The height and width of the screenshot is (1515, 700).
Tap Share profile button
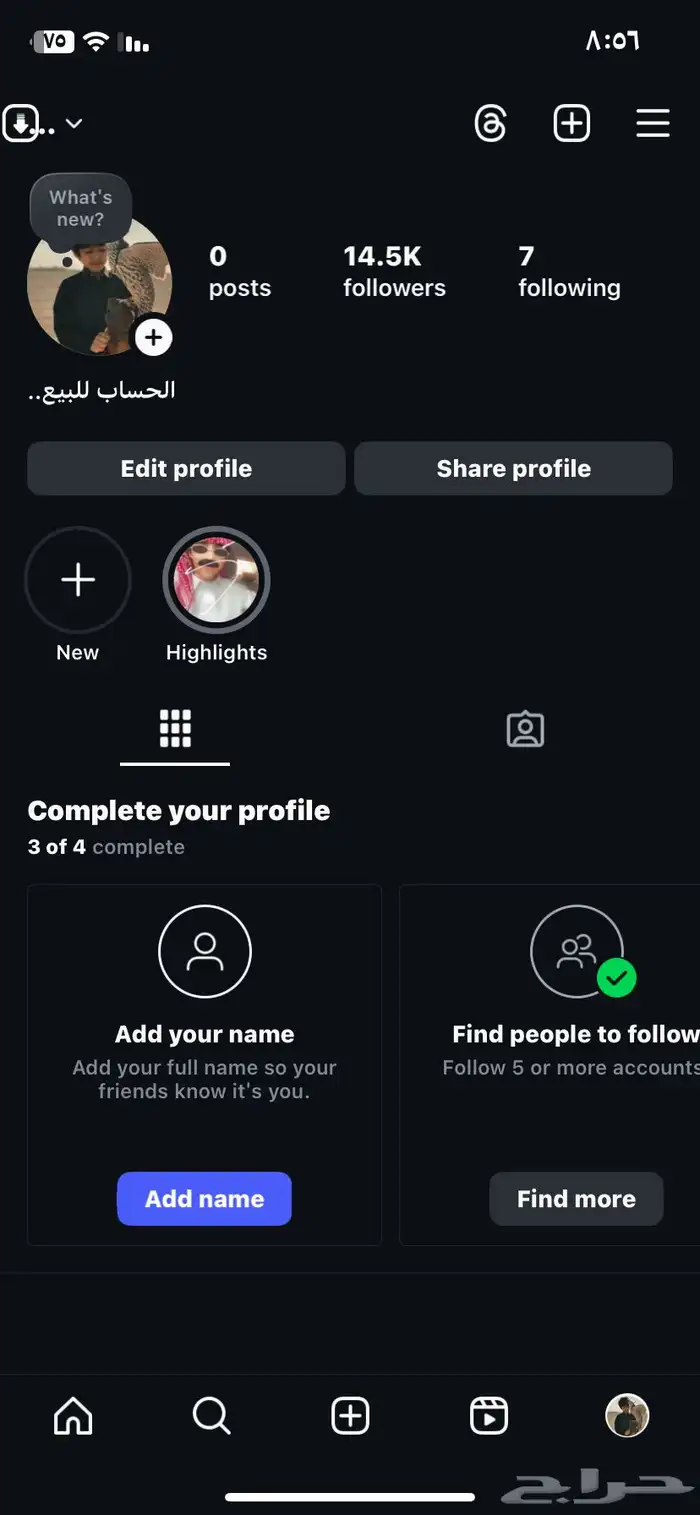tap(513, 469)
